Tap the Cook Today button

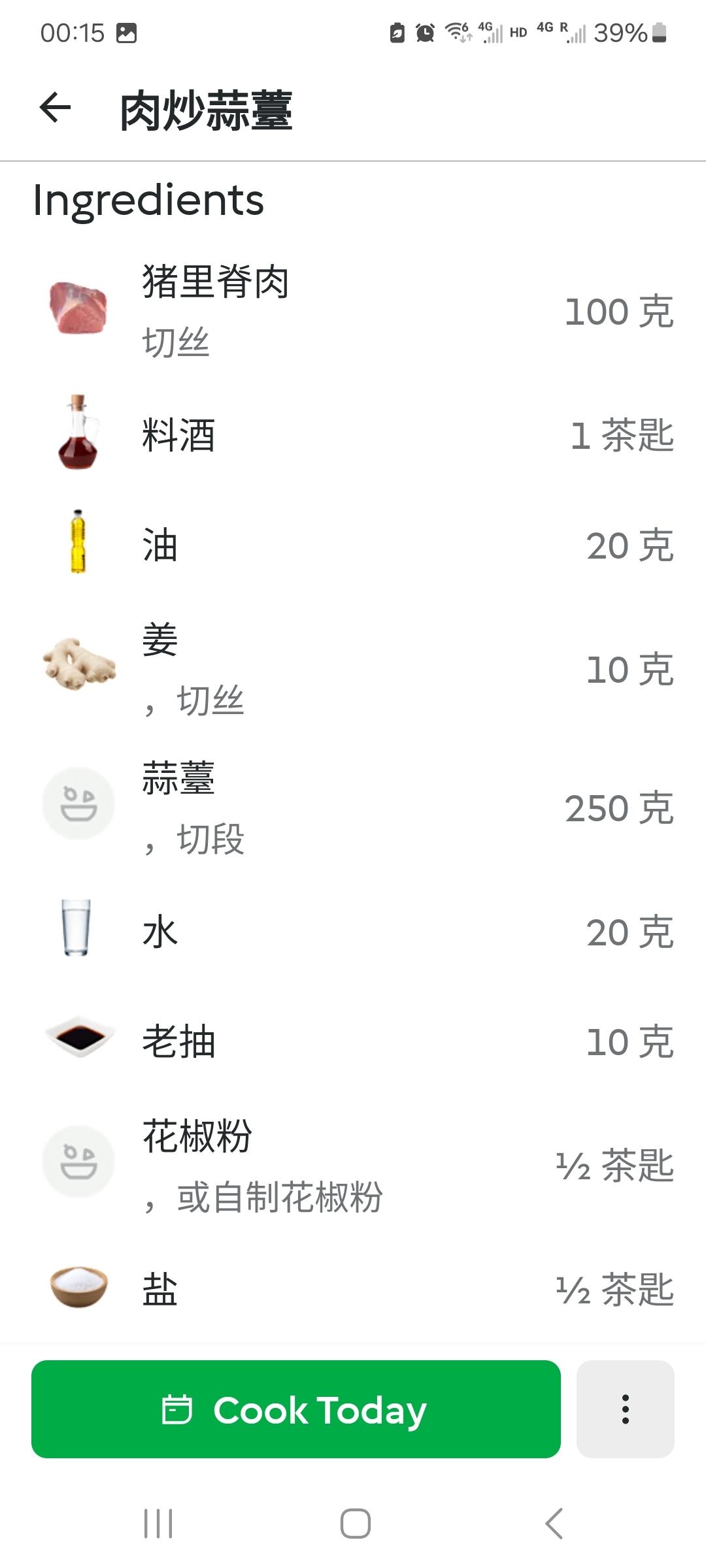pos(295,1409)
